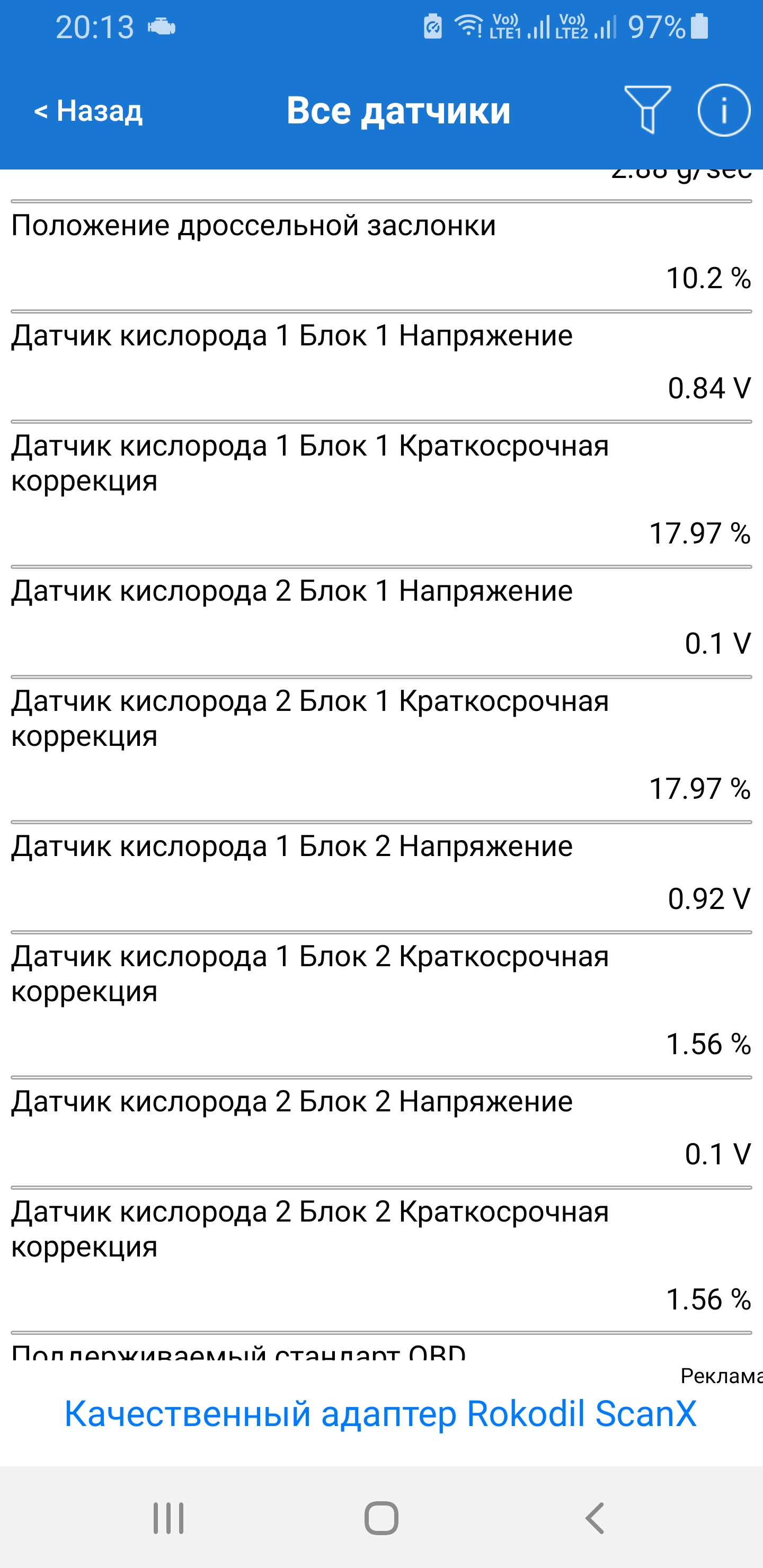
Task: Open 'Датчик кислорода 2 Блок 1 Напряжение' row
Action: [x=381, y=617]
